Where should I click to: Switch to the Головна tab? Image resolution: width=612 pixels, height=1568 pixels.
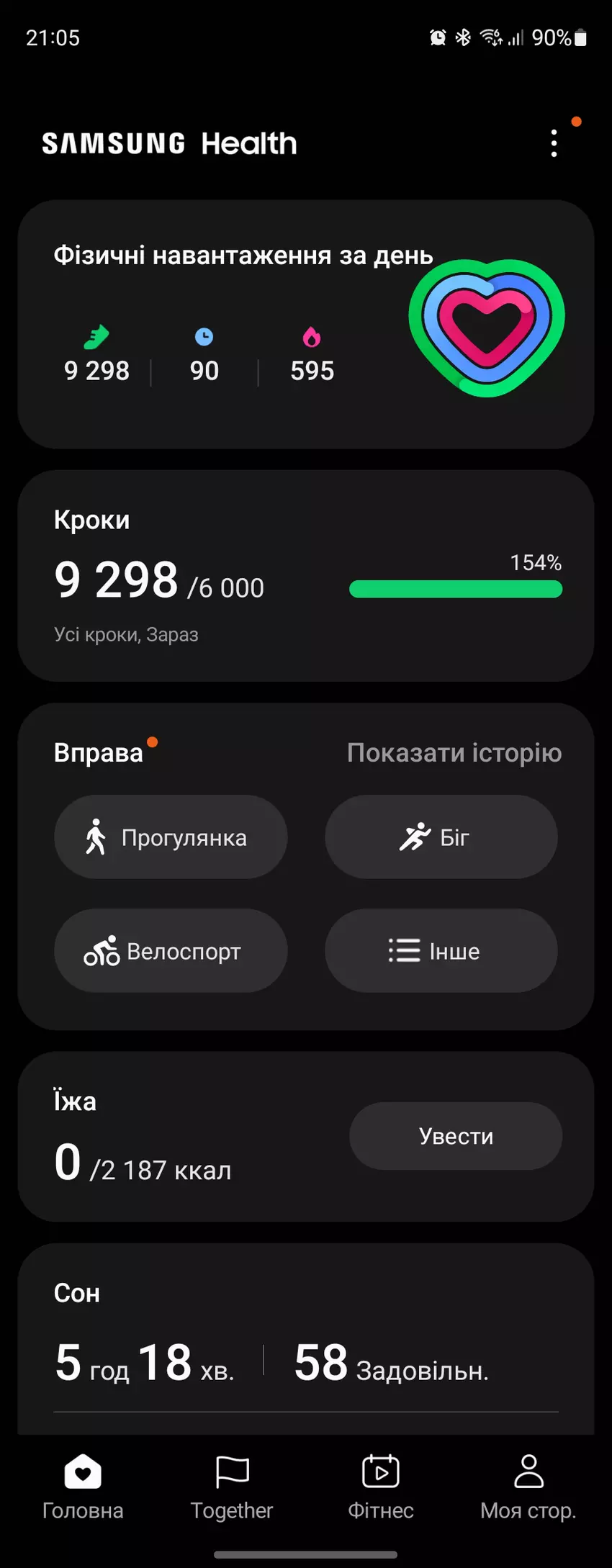point(83,1487)
